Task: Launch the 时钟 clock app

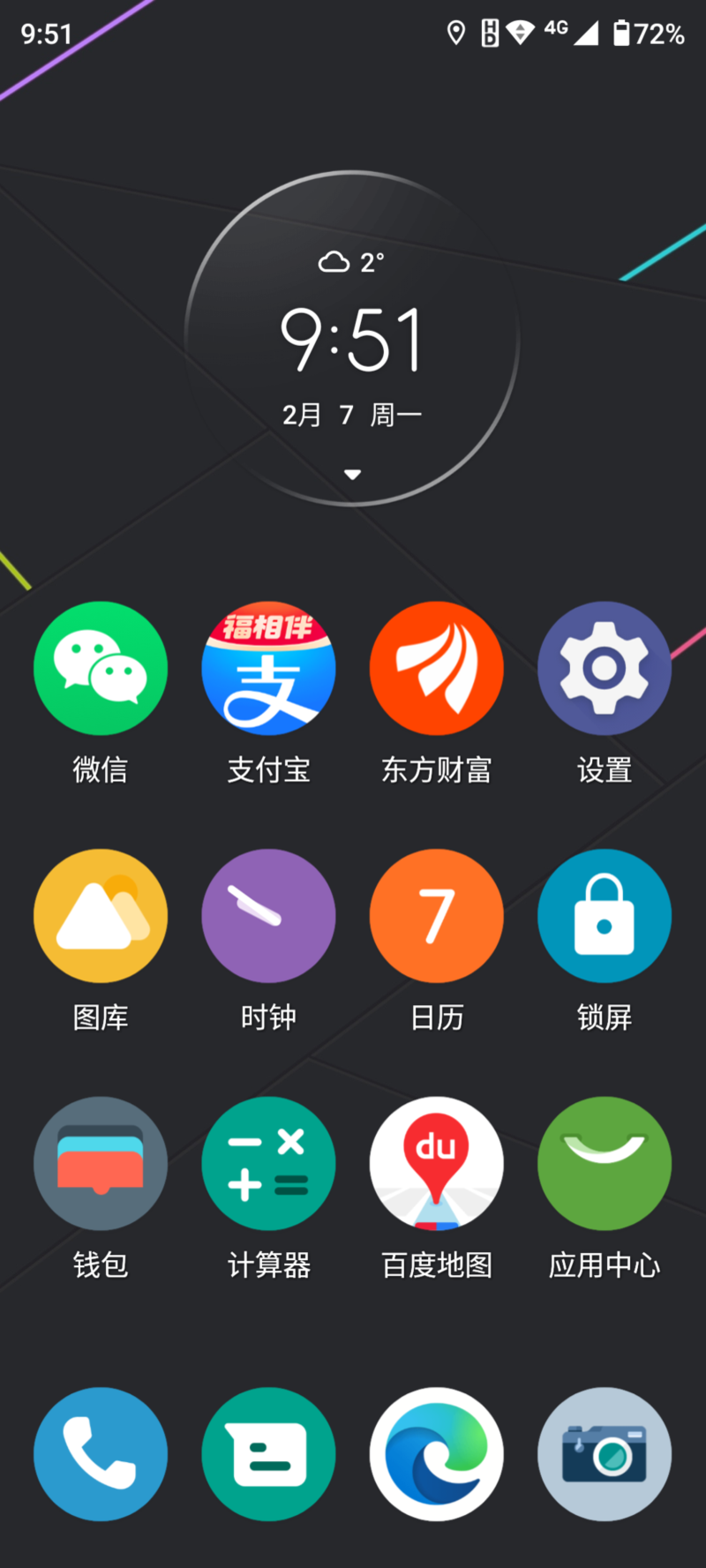Action: [268, 916]
